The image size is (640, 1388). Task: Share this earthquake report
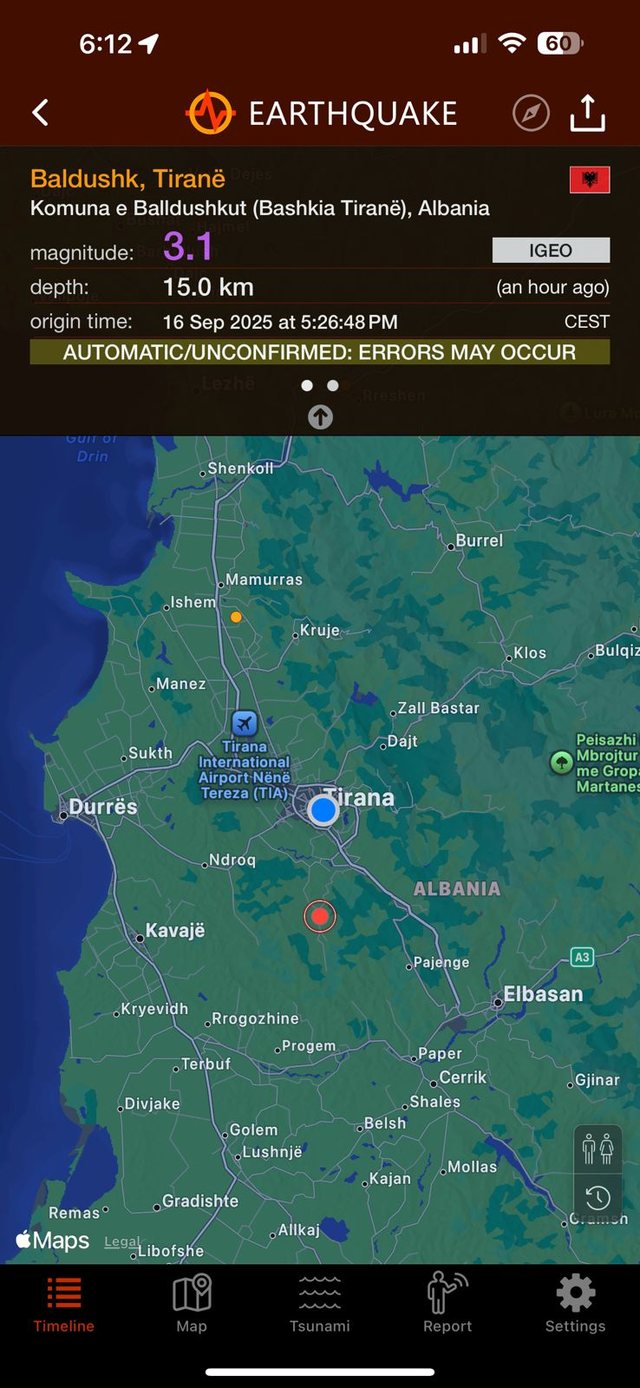[x=588, y=112]
